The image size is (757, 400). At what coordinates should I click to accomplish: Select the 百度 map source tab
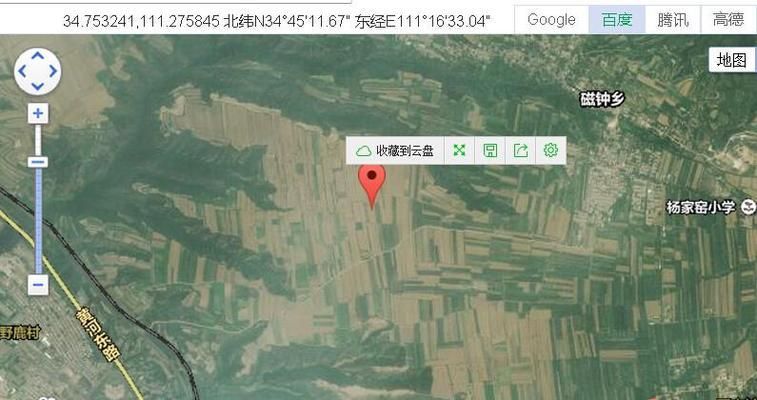[x=616, y=19]
